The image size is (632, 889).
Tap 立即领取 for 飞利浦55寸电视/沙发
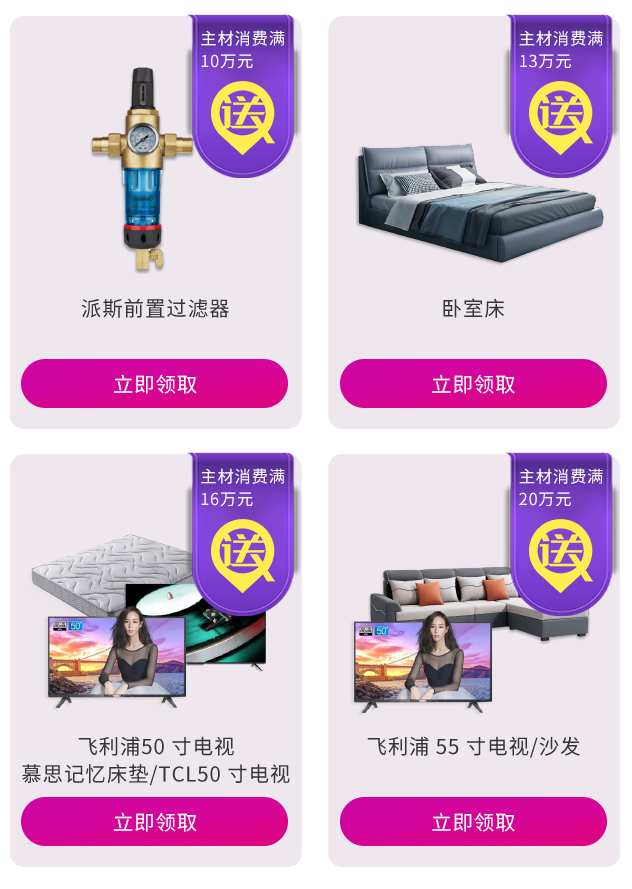point(473,822)
